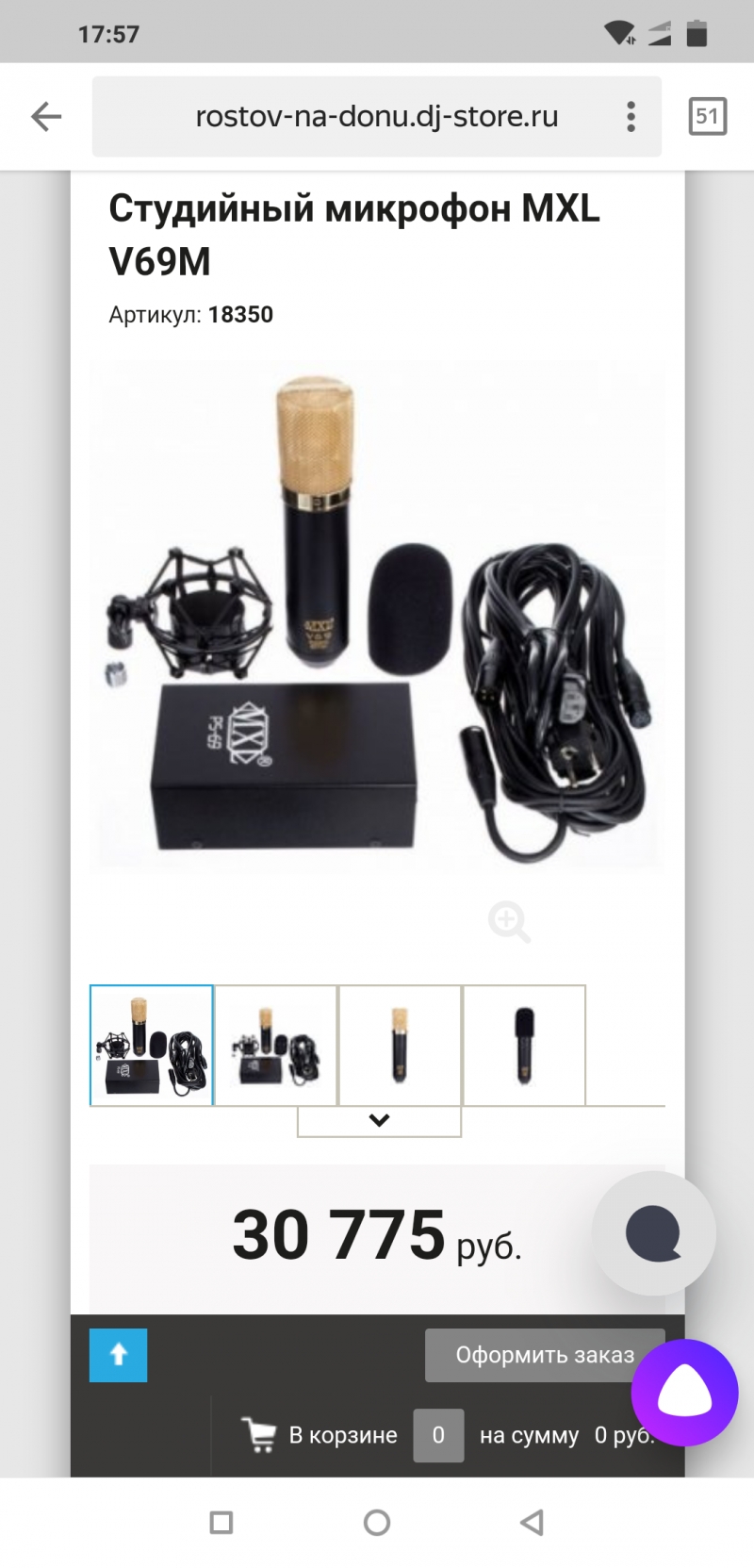This screenshot has width=754, height=1568.
Task: Open the Alice voice assistant button
Action: tap(685, 1392)
